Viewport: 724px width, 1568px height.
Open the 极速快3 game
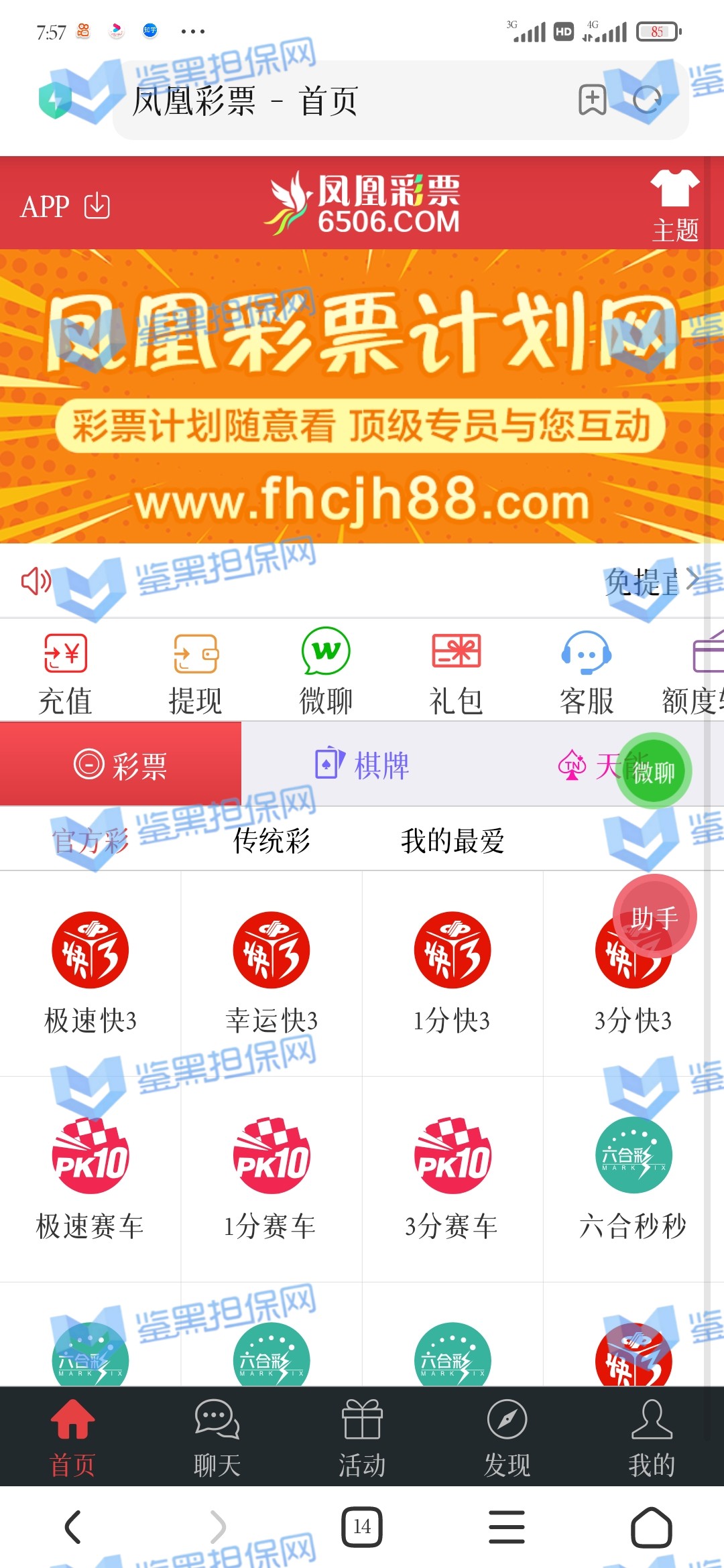coord(90,972)
